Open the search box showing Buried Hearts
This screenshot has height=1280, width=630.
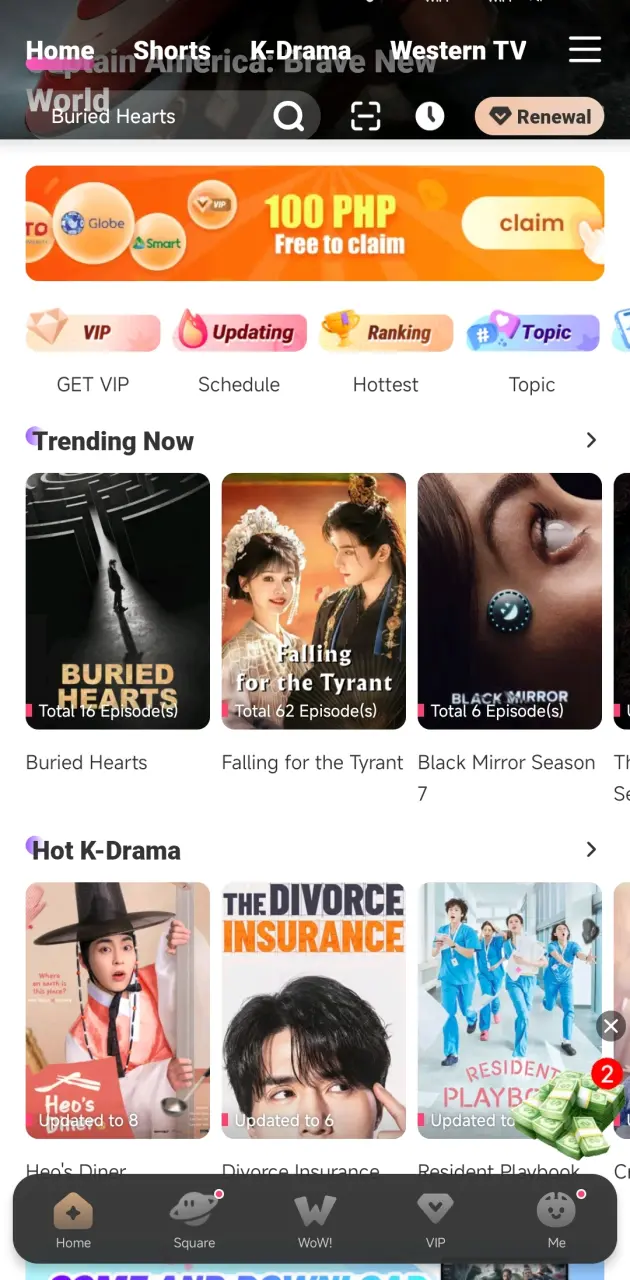point(172,116)
